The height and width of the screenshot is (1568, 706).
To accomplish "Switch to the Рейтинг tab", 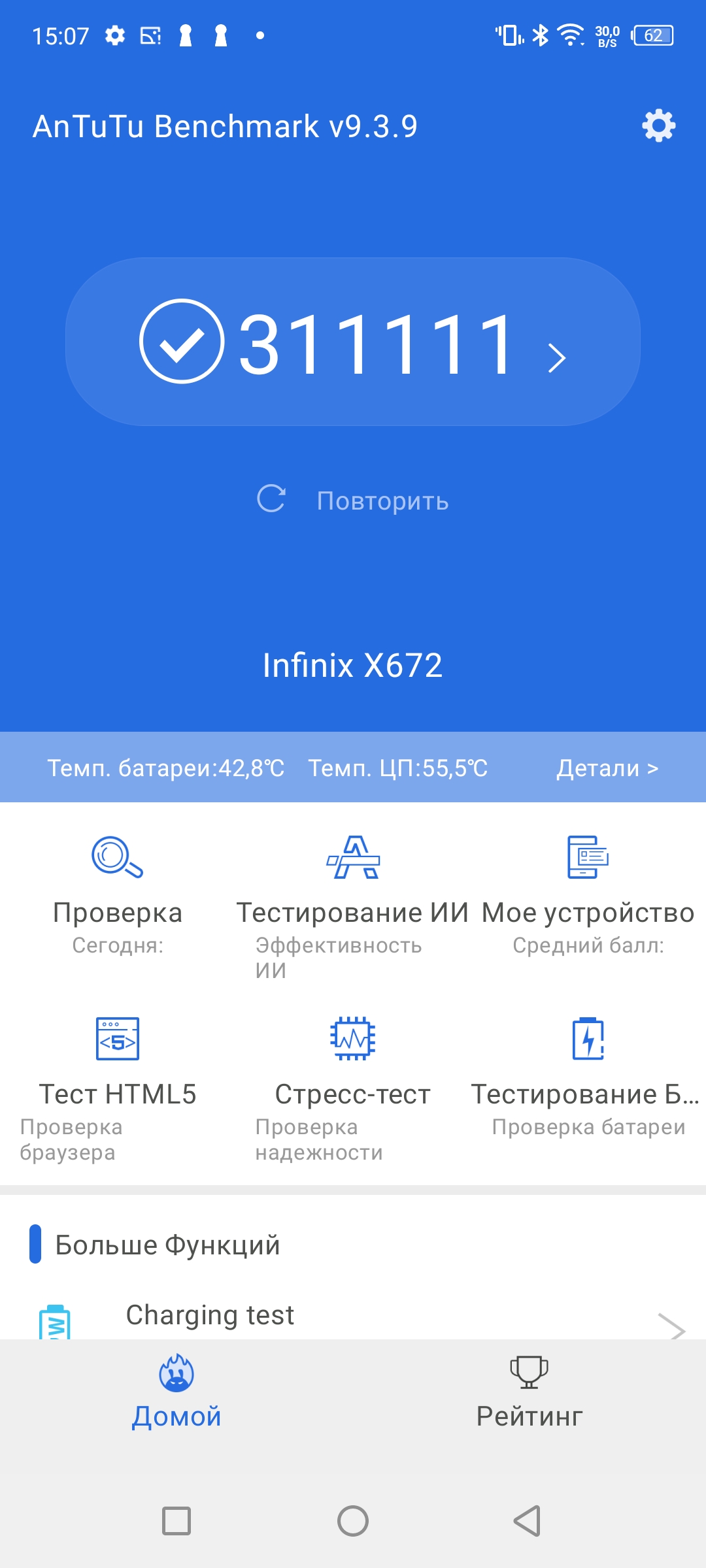I will point(529,1392).
